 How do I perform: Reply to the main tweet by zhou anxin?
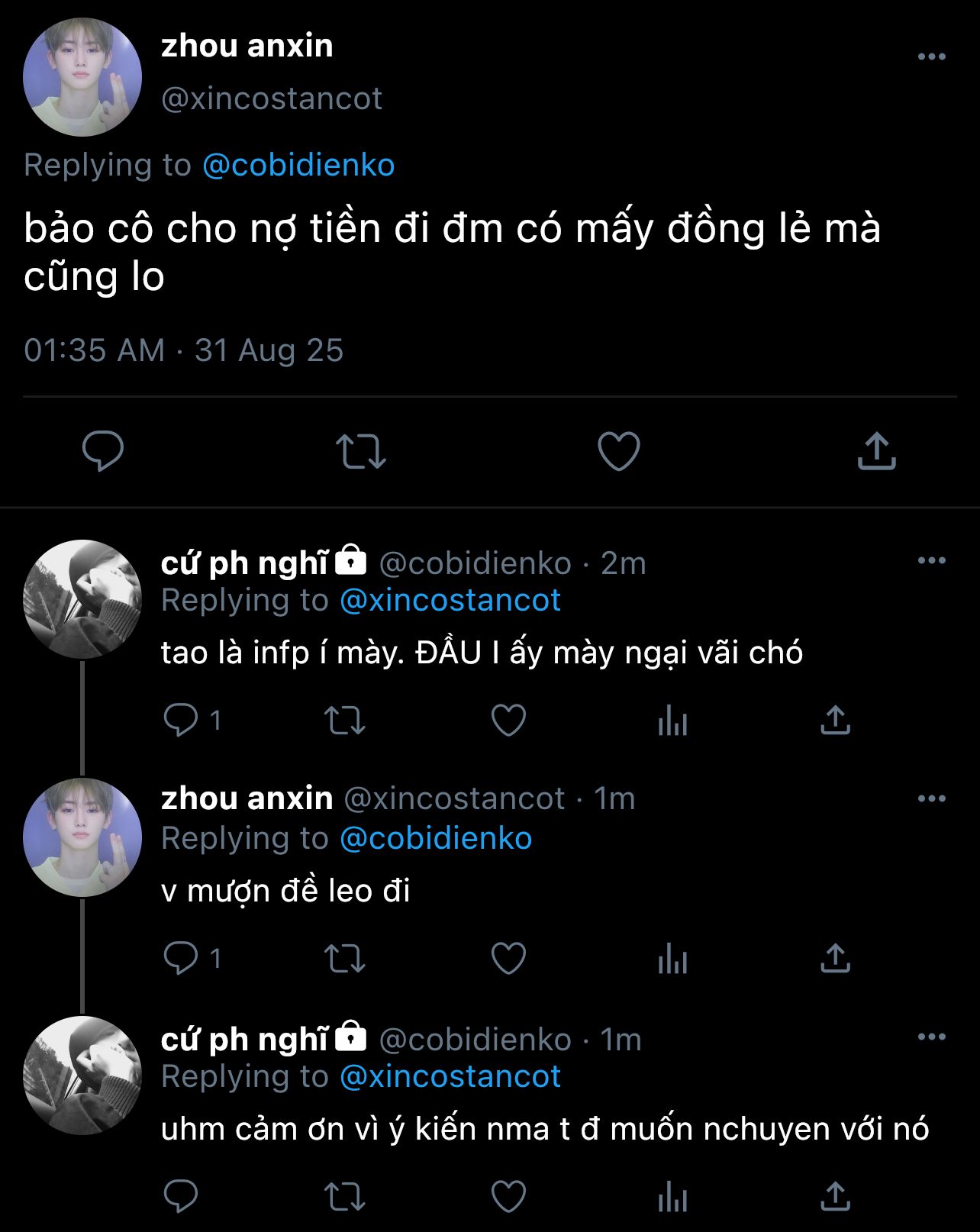coord(103,450)
